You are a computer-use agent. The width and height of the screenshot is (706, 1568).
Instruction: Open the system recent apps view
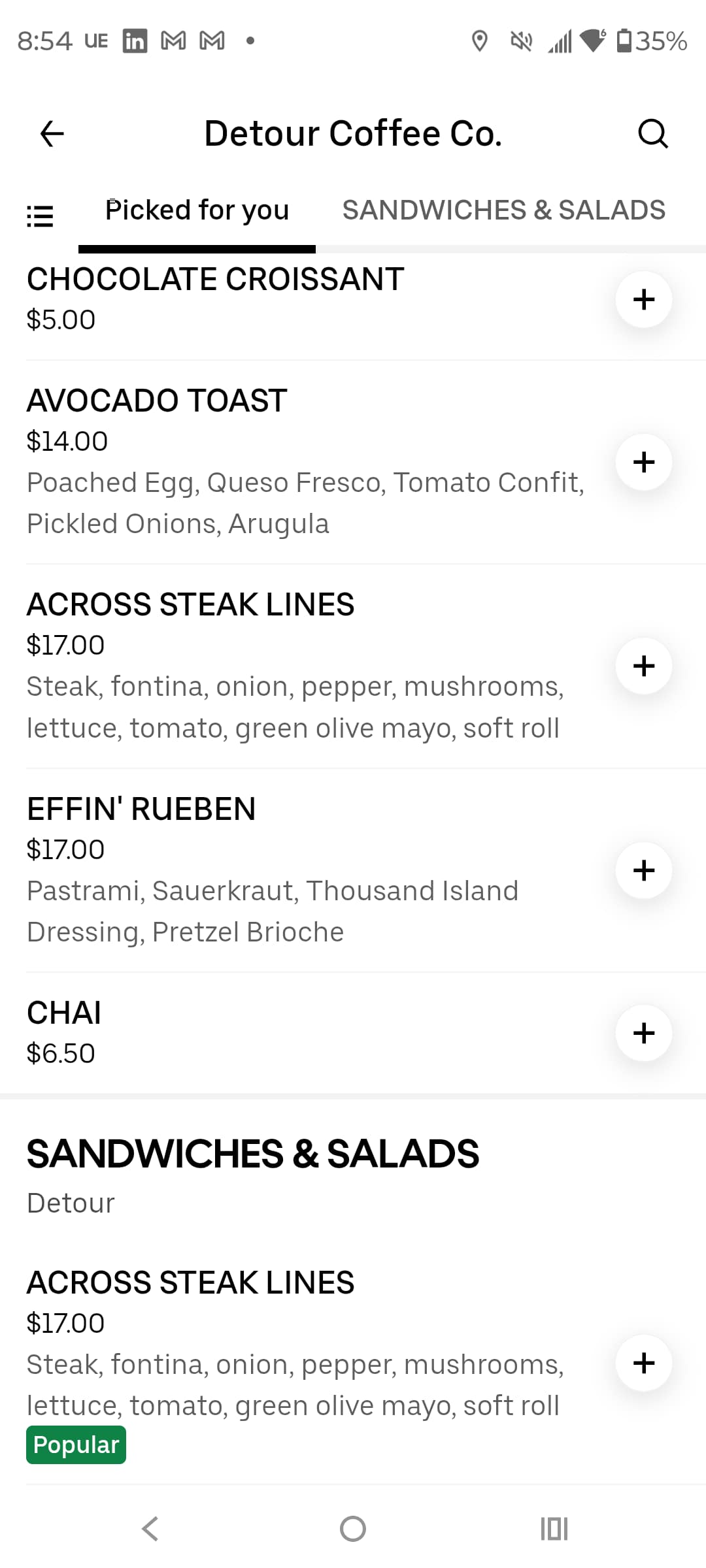coord(554,1529)
